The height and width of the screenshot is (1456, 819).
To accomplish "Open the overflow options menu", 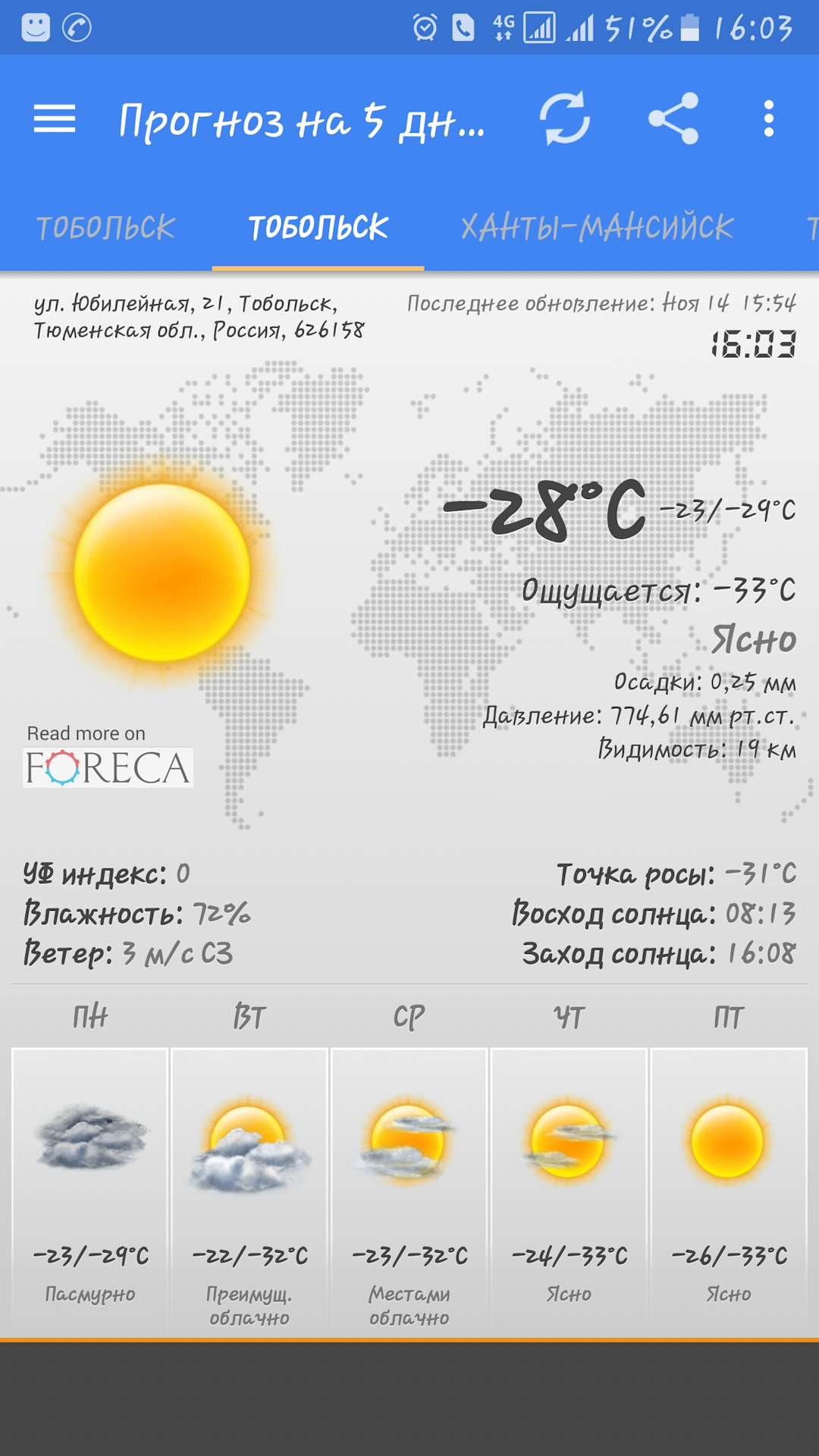I will tap(769, 119).
